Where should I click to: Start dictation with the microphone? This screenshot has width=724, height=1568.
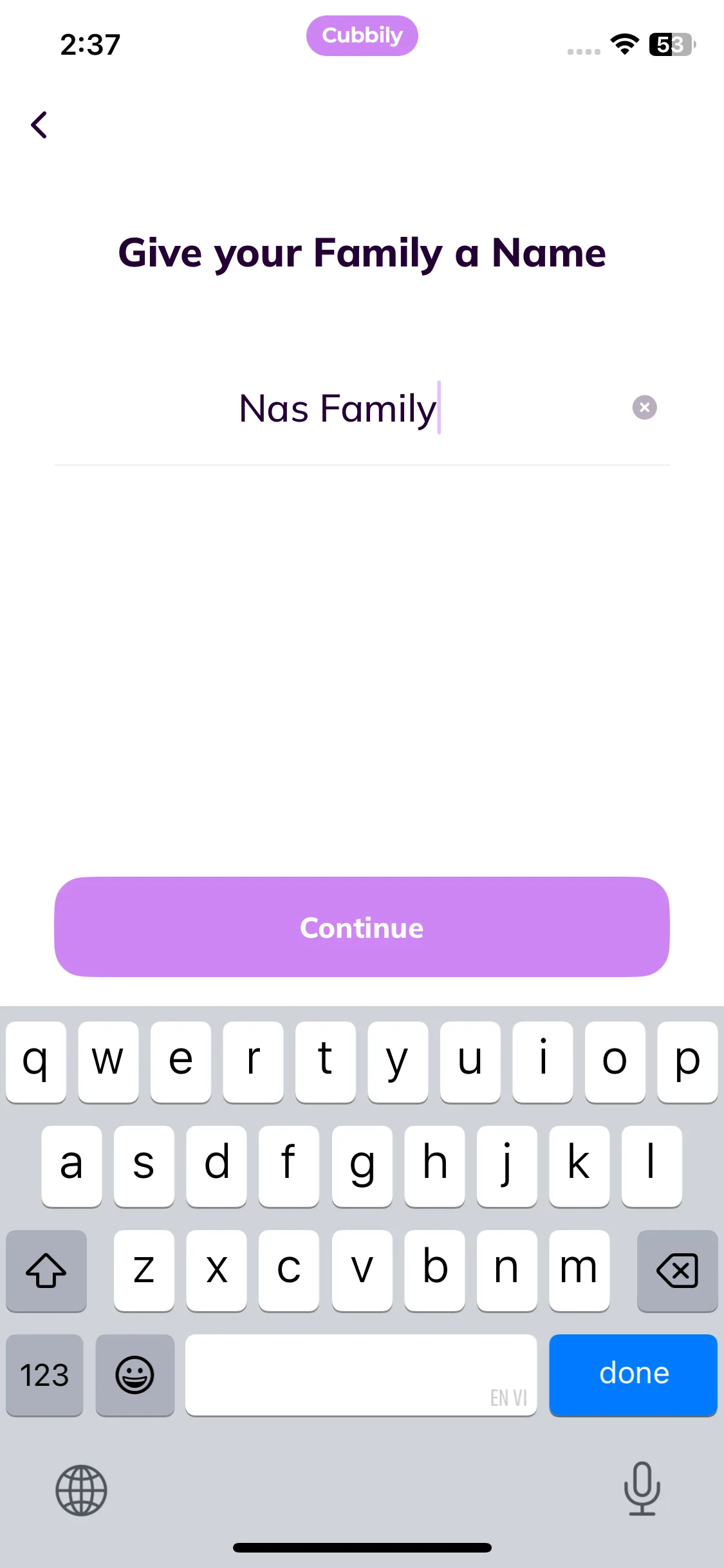[x=642, y=1489]
